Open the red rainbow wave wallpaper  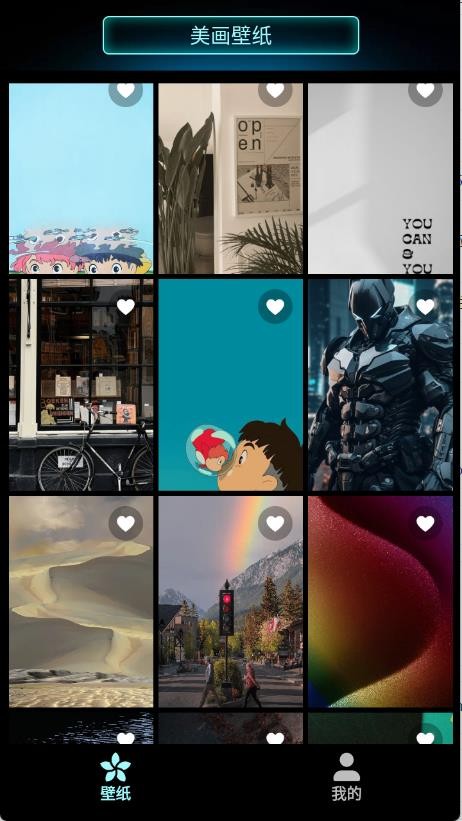(x=380, y=602)
